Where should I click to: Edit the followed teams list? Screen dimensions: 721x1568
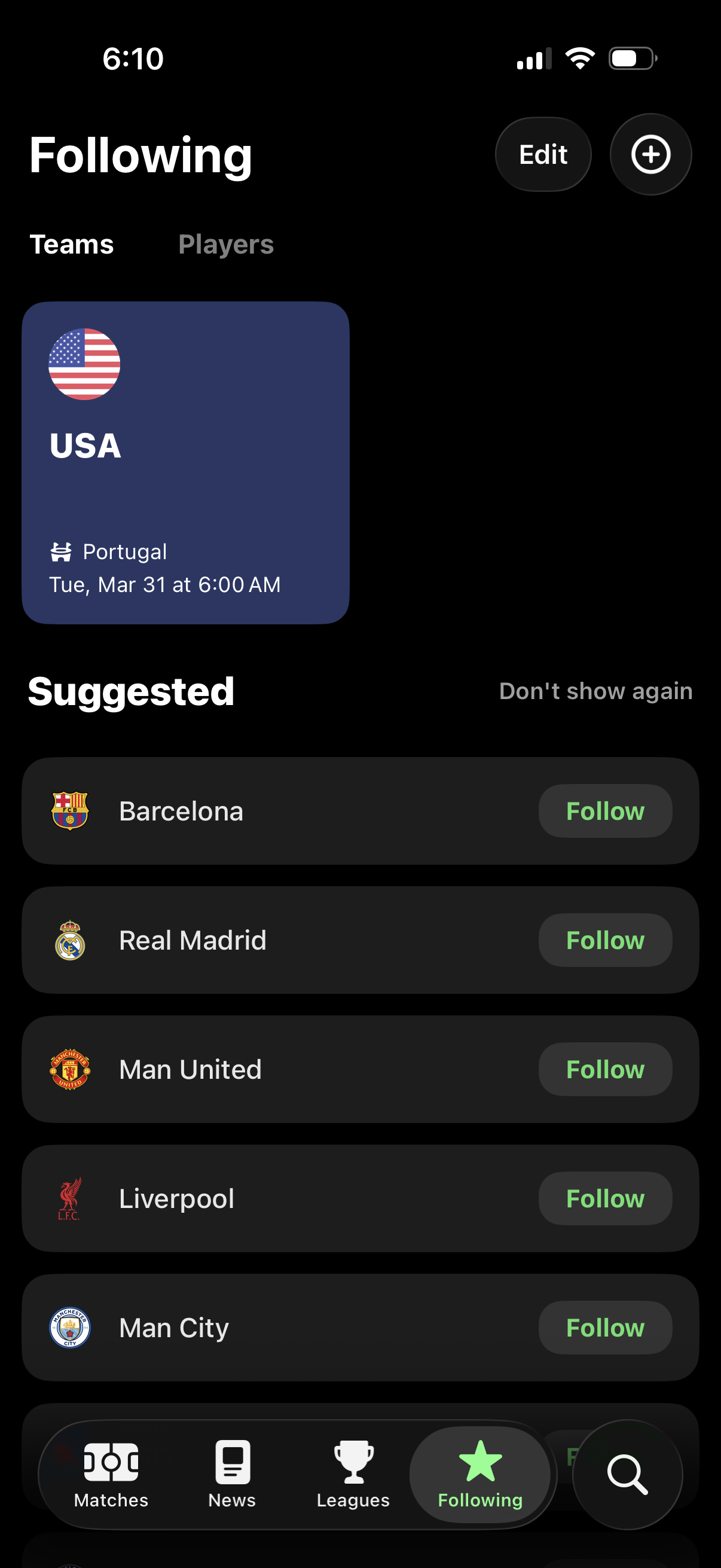pyautogui.click(x=543, y=155)
